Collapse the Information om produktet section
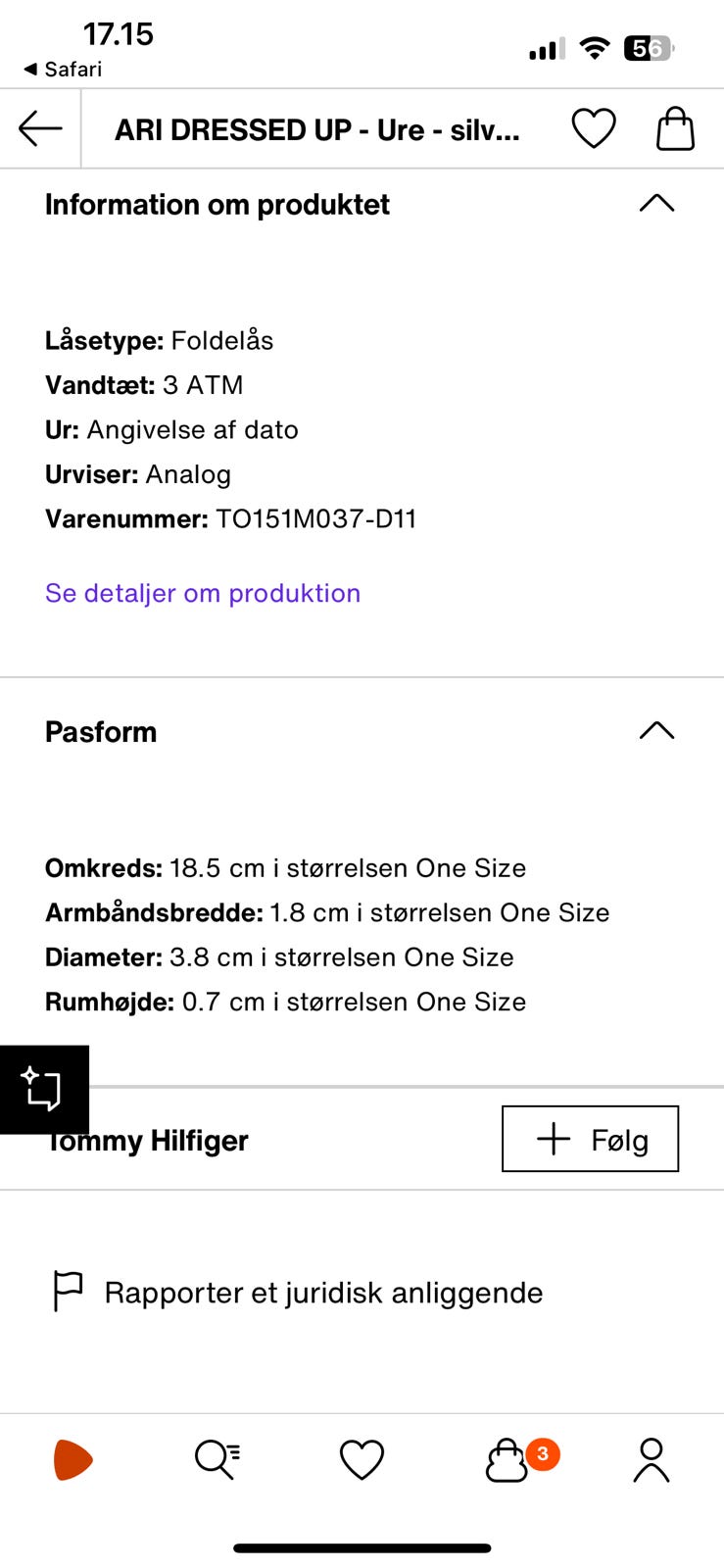Viewport: 724px width, 1568px height. coord(658,203)
